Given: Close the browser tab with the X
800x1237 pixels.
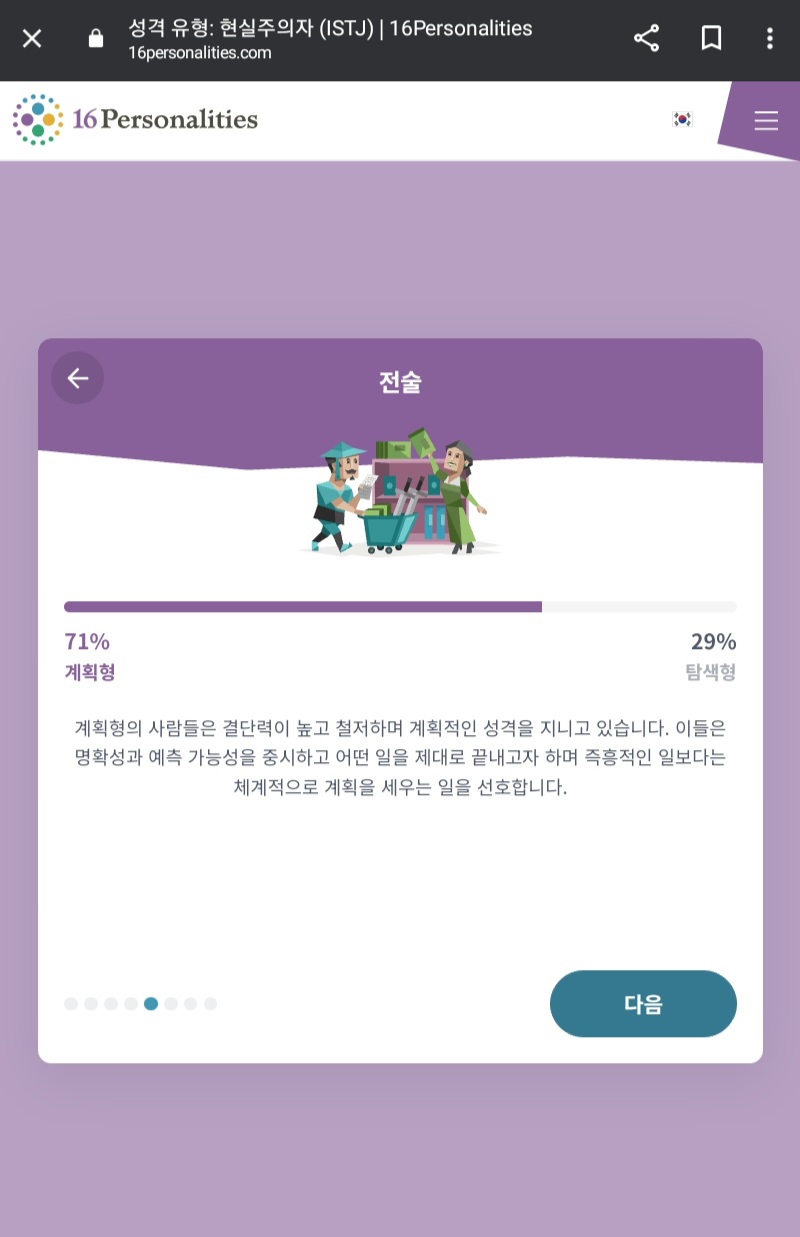Looking at the screenshot, I should (32, 39).
